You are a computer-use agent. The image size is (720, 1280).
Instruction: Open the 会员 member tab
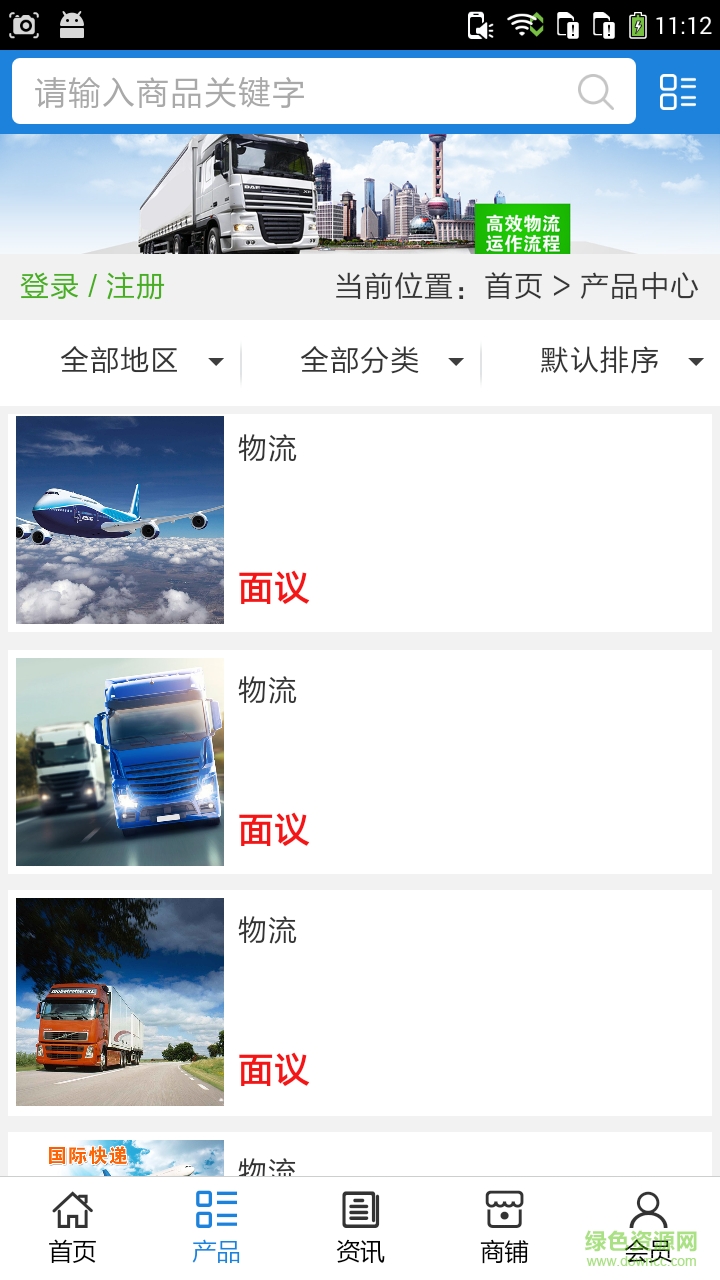[648, 1228]
